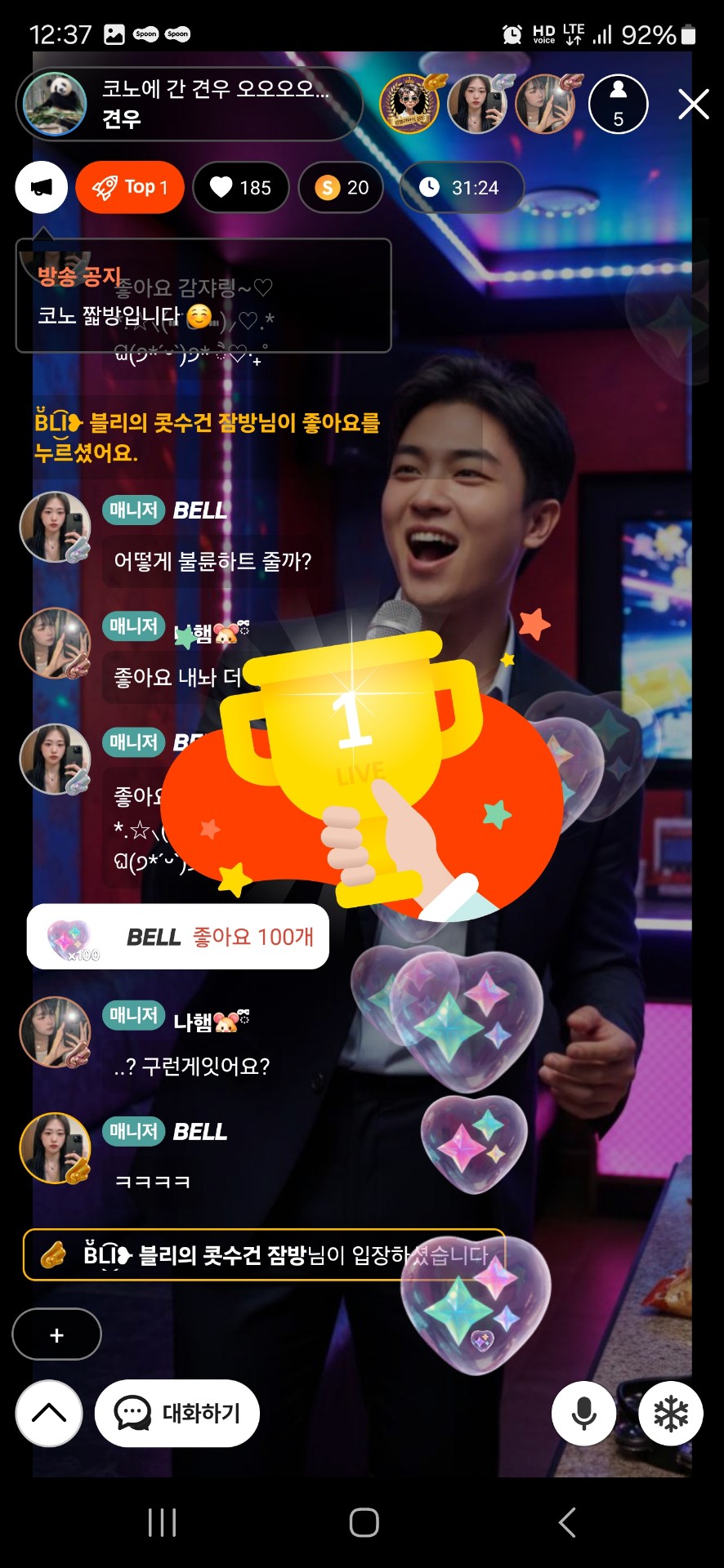The height and width of the screenshot is (1568, 724).
Task: Tap the snowflake effect button
Action: click(x=671, y=1413)
